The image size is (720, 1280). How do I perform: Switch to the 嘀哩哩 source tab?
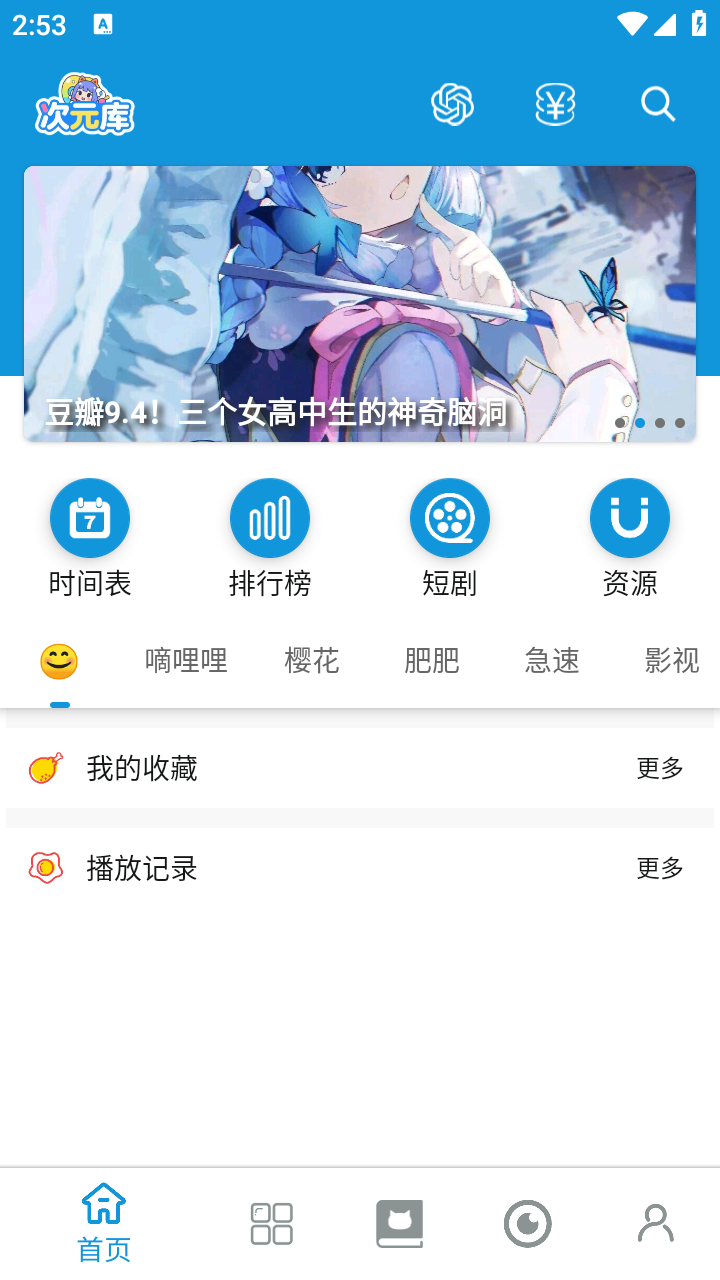click(x=186, y=660)
